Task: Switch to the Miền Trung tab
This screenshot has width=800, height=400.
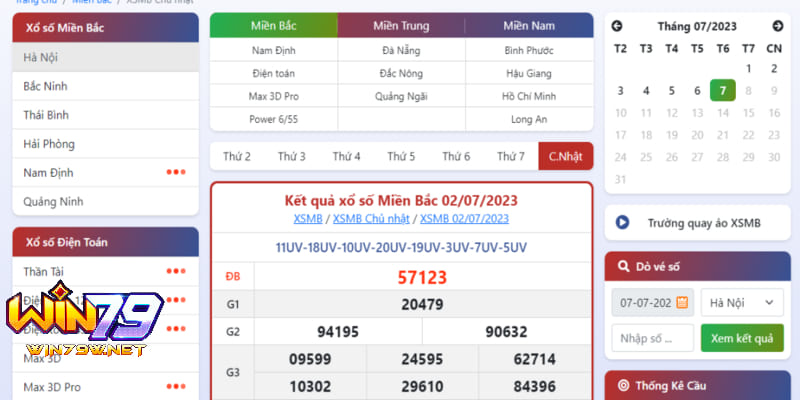Action: pyautogui.click(x=401, y=25)
